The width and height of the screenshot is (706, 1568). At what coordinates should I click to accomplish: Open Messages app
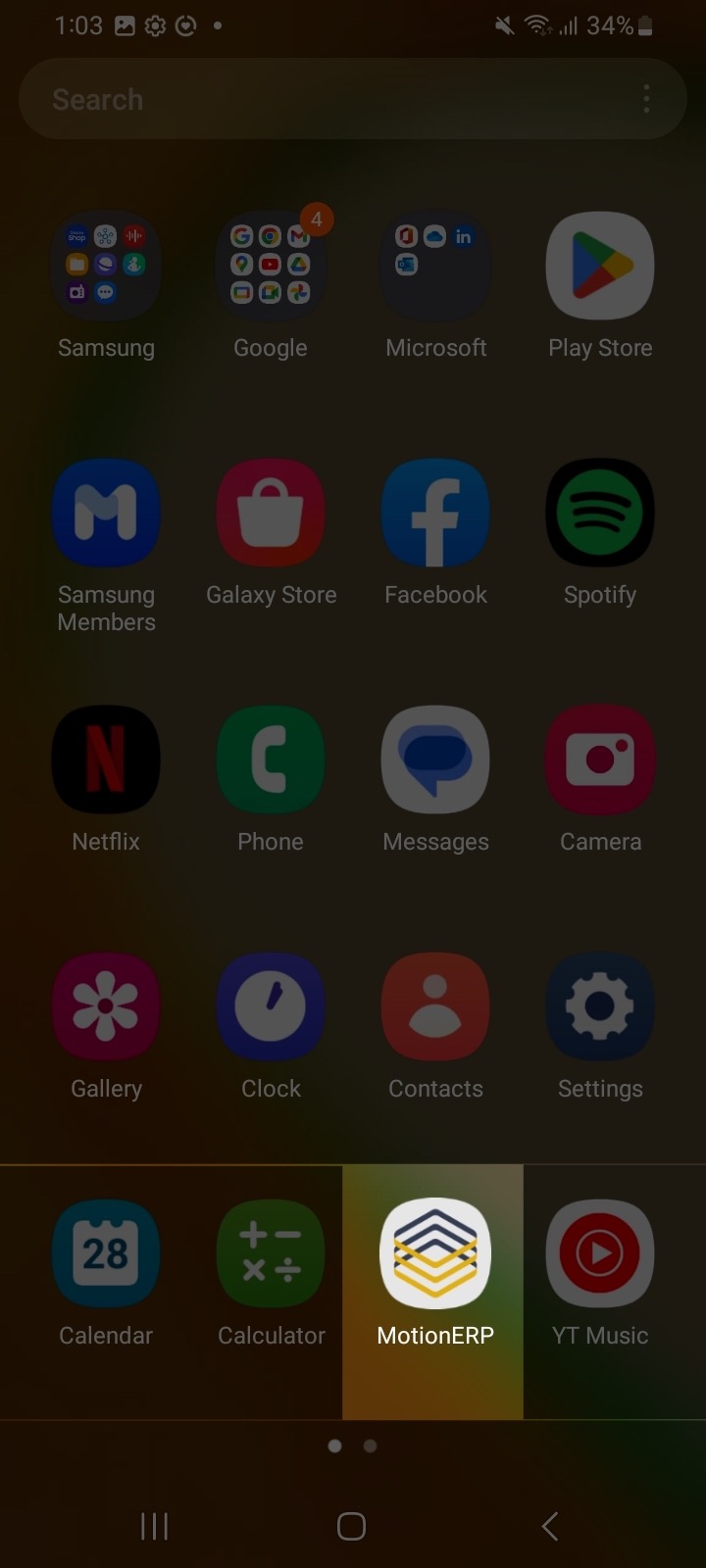pyautogui.click(x=435, y=759)
